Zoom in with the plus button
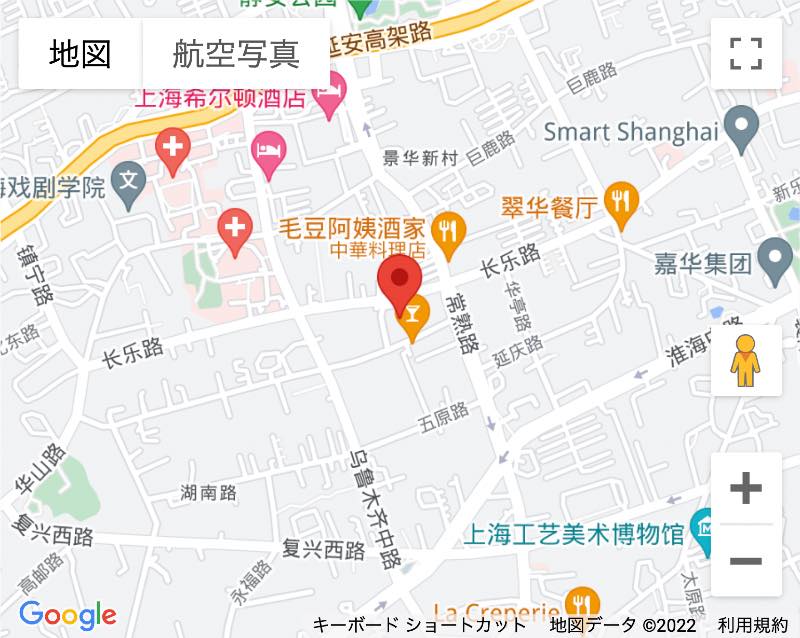 (746, 489)
